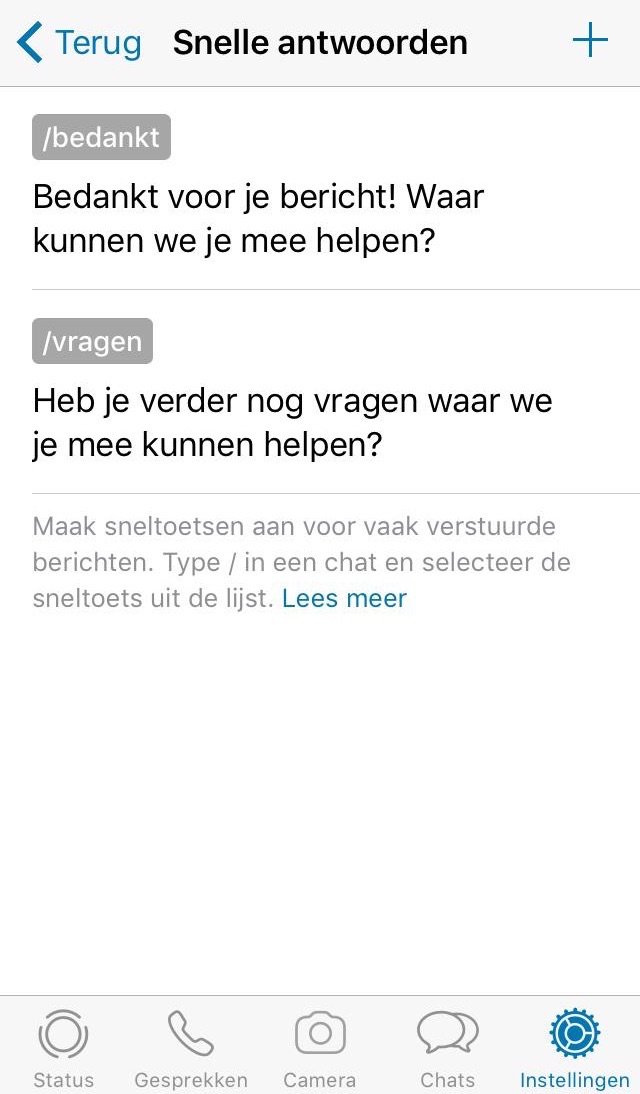Tap the Instellingen tab
This screenshot has height=1094, width=640.
click(x=575, y=1047)
